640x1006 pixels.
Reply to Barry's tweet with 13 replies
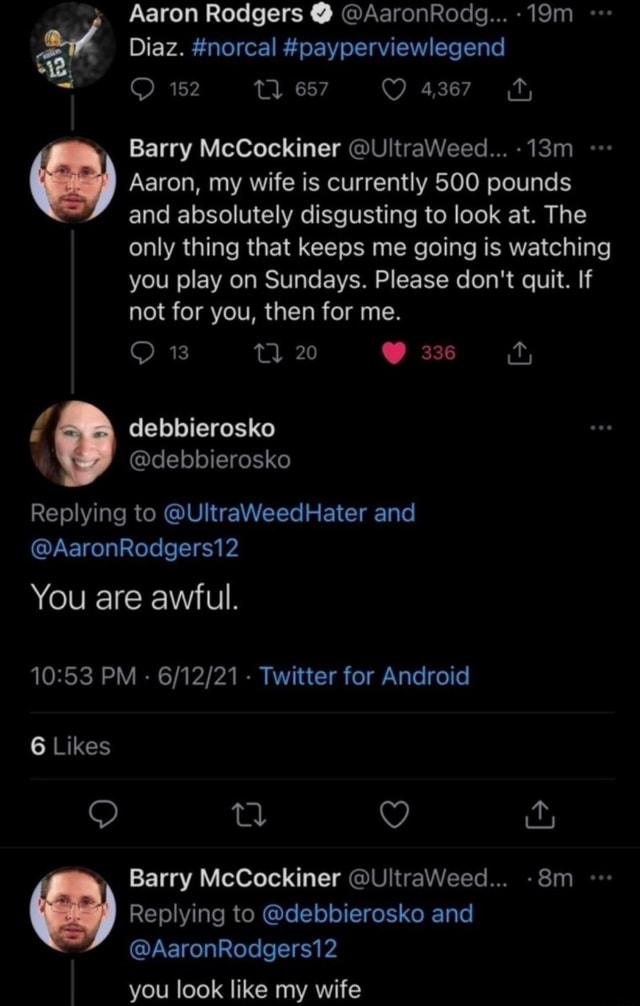(x=143, y=351)
